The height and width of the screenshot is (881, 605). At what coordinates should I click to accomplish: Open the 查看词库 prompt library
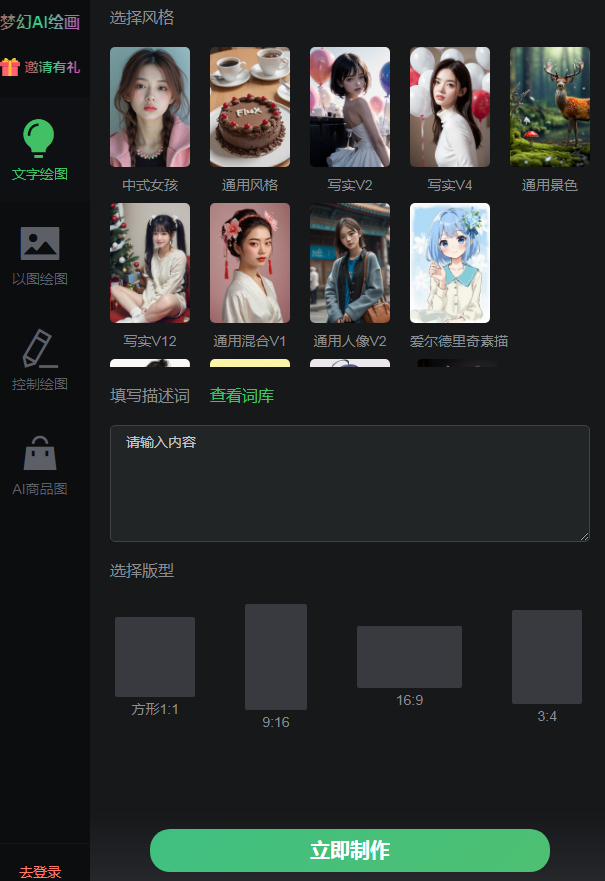pyautogui.click(x=241, y=396)
